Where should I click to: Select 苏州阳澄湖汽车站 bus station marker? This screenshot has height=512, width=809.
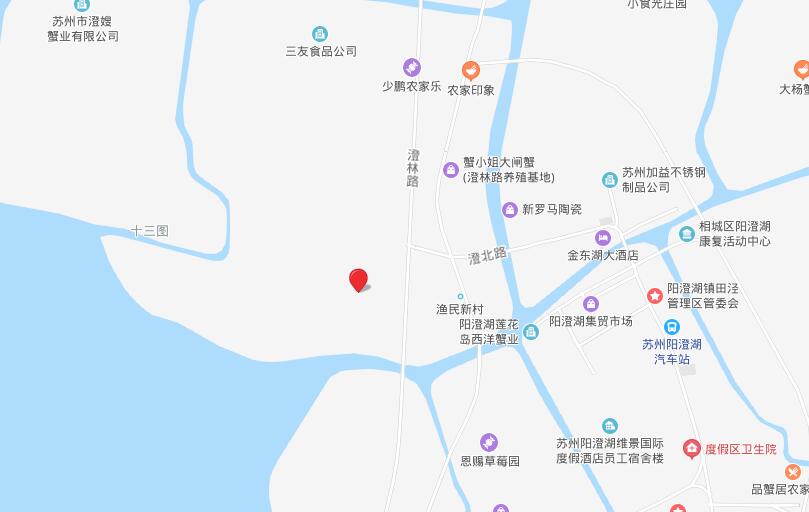click(672, 326)
